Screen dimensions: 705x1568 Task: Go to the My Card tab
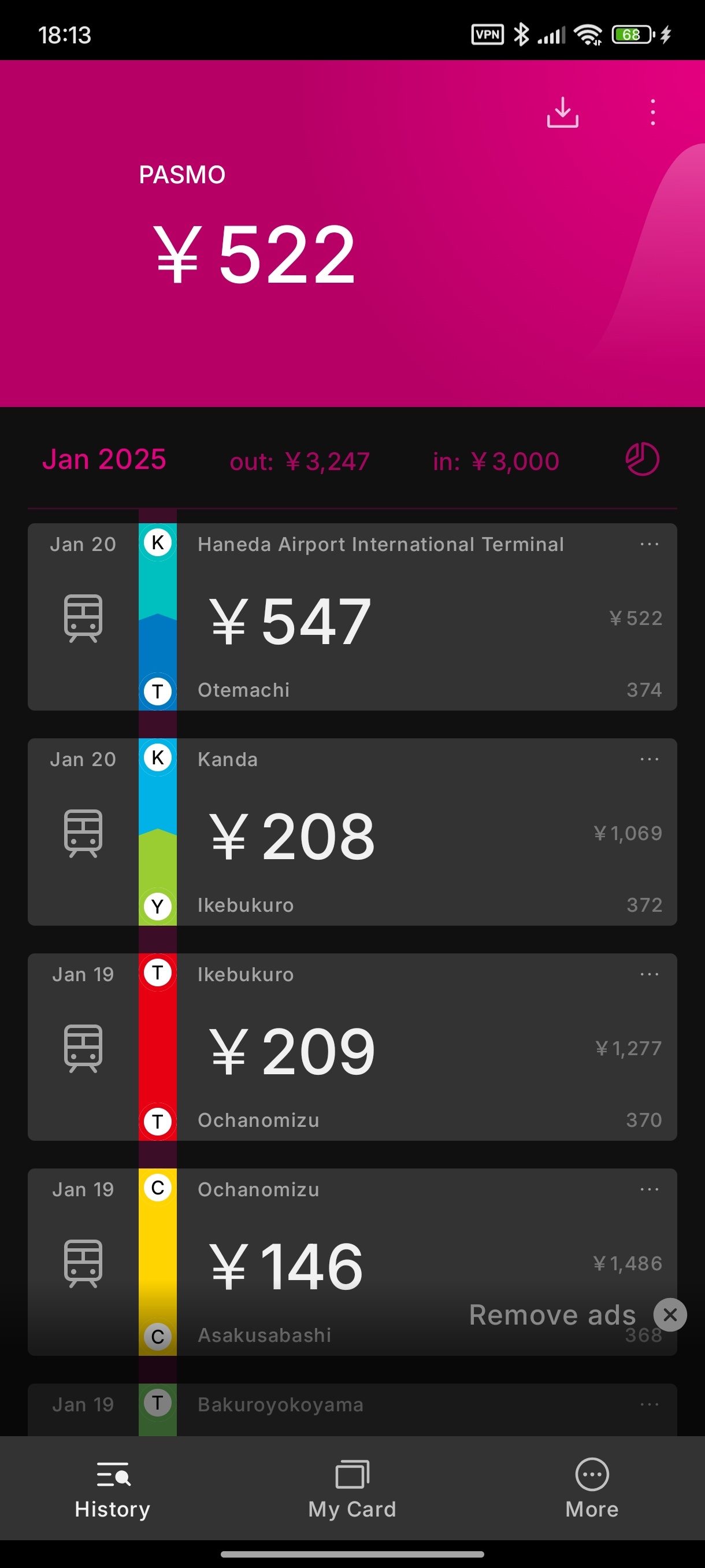(352, 1489)
